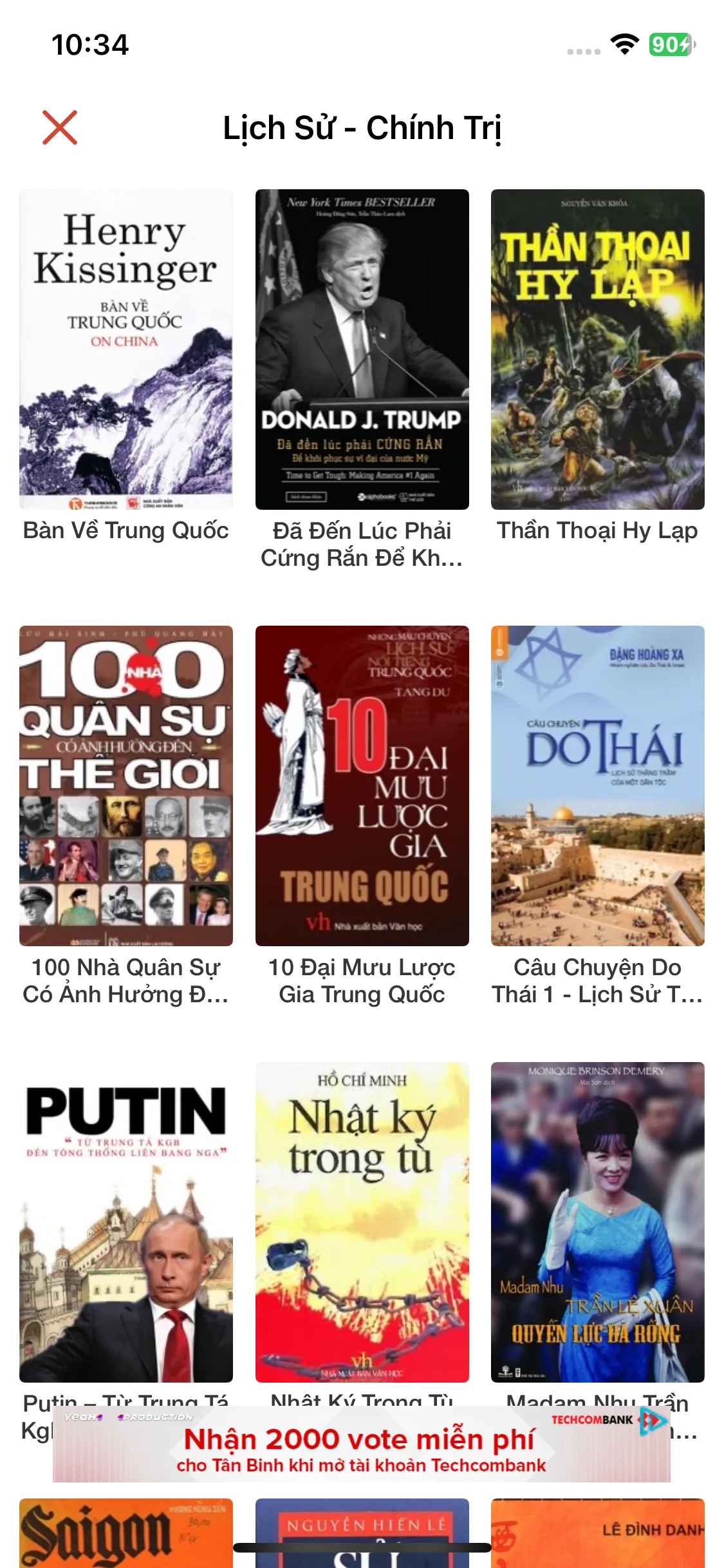Screen dimensions: 724x1568
Task: Open the Madam Nhu Trần Lệ Xuân book
Action: click(x=597, y=1222)
